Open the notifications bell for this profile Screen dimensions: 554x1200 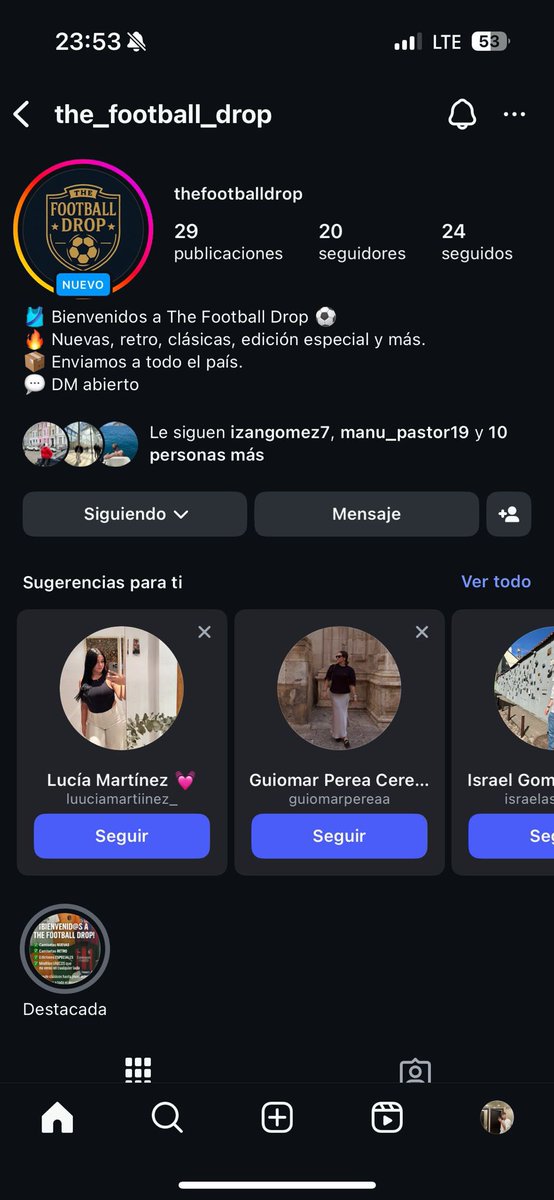(x=461, y=115)
